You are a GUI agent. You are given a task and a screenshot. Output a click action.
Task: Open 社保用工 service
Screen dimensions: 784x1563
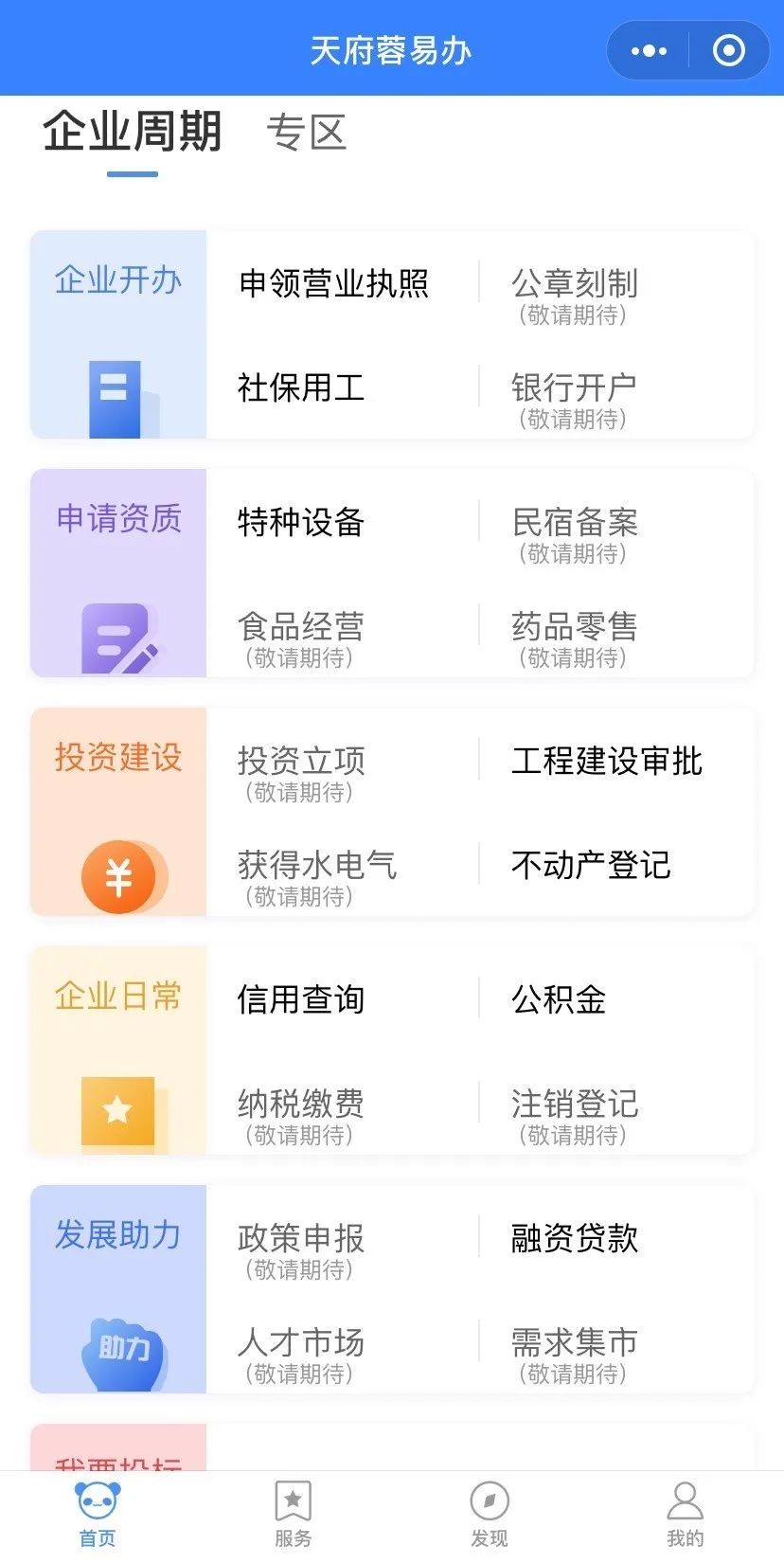click(301, 387)
